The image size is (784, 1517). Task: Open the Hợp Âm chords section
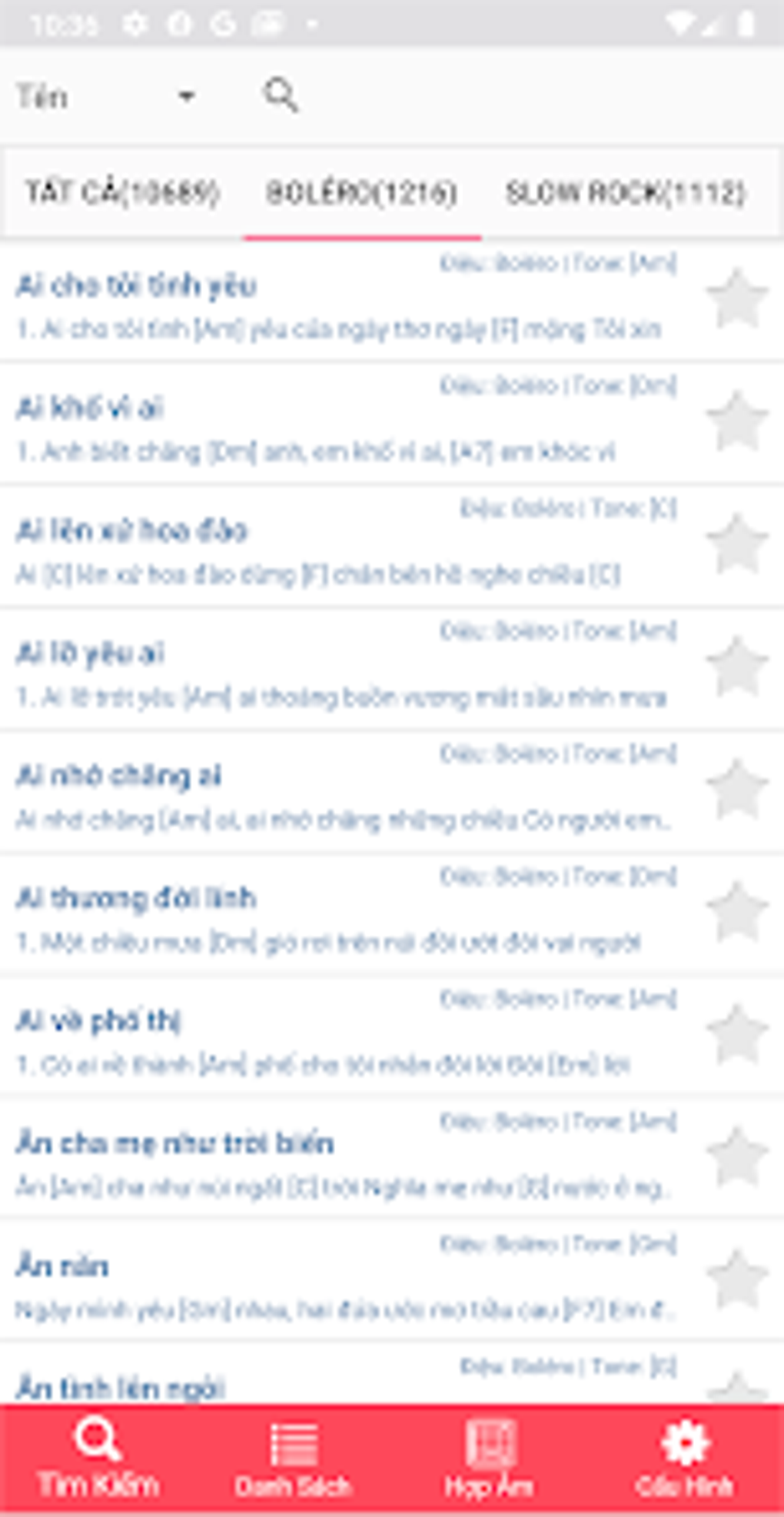click(490, 1461)
